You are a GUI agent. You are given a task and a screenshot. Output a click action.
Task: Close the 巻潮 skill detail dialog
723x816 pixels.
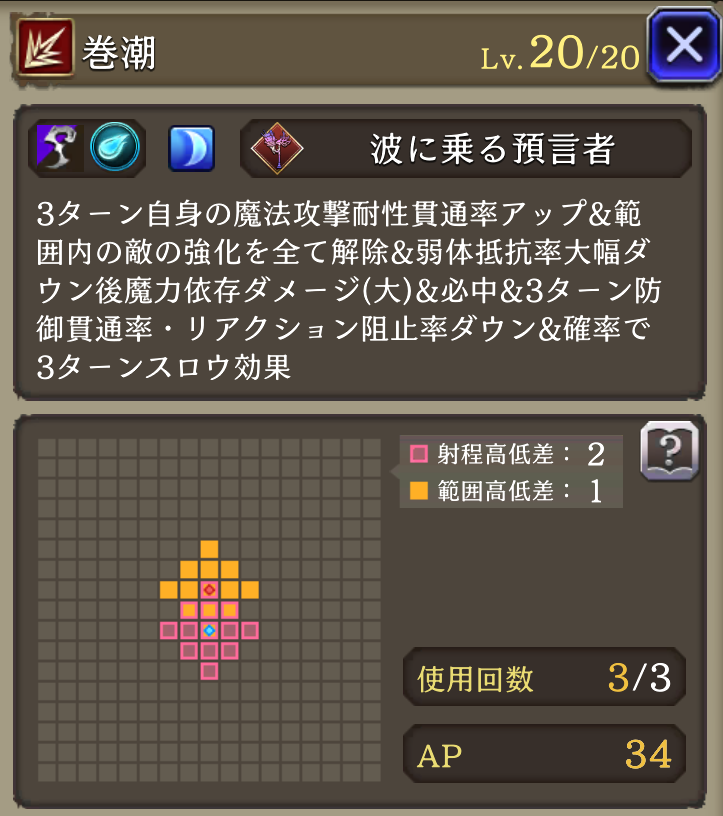684,46
